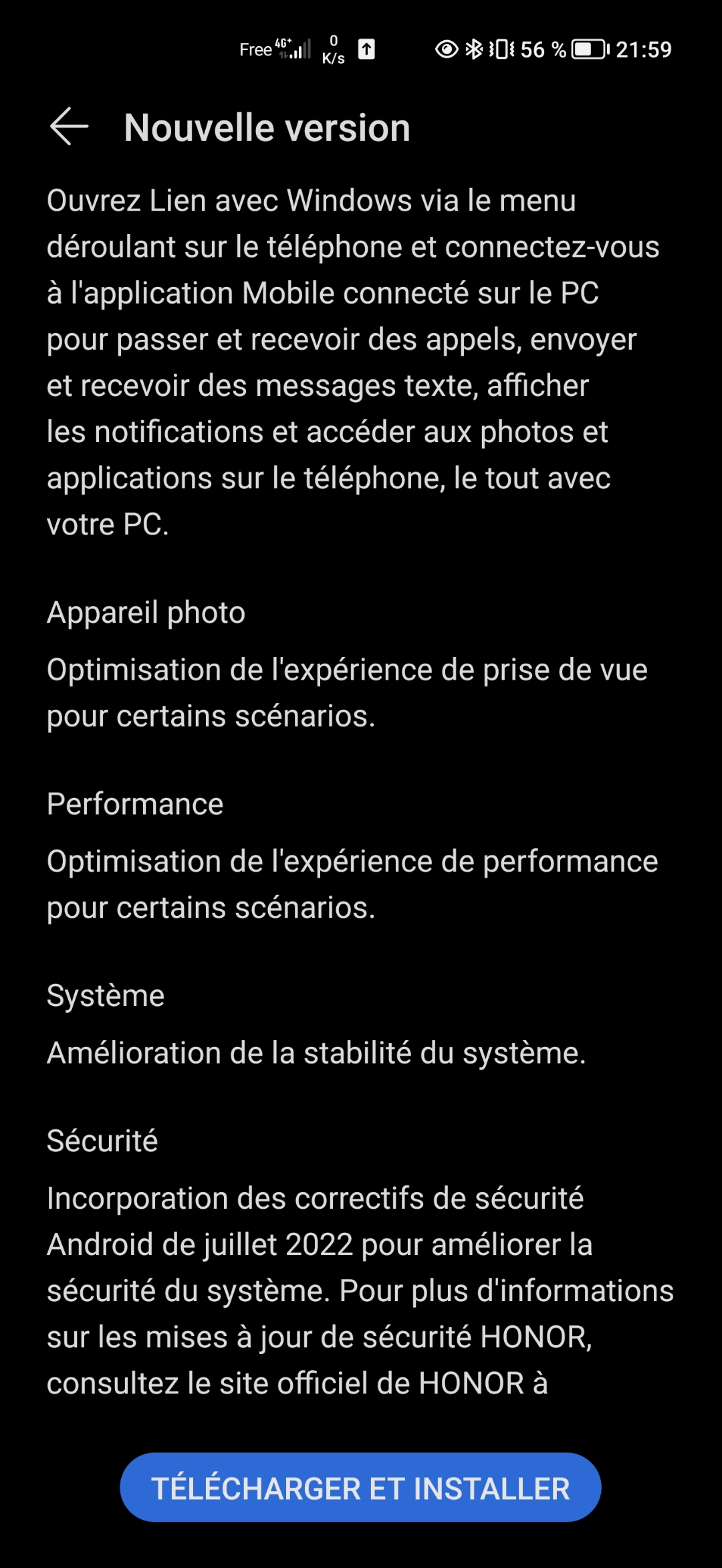Expand the Sécurité section
The image size is (722, 1568).
coord(102,1141)
